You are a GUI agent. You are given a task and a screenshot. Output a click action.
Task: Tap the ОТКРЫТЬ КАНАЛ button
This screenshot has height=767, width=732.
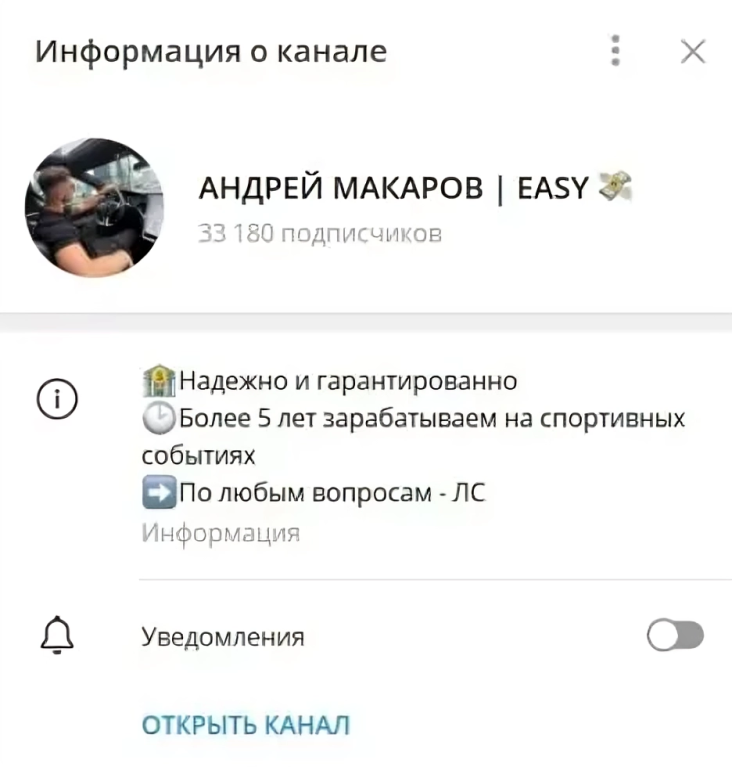click(x=246, y=725)
